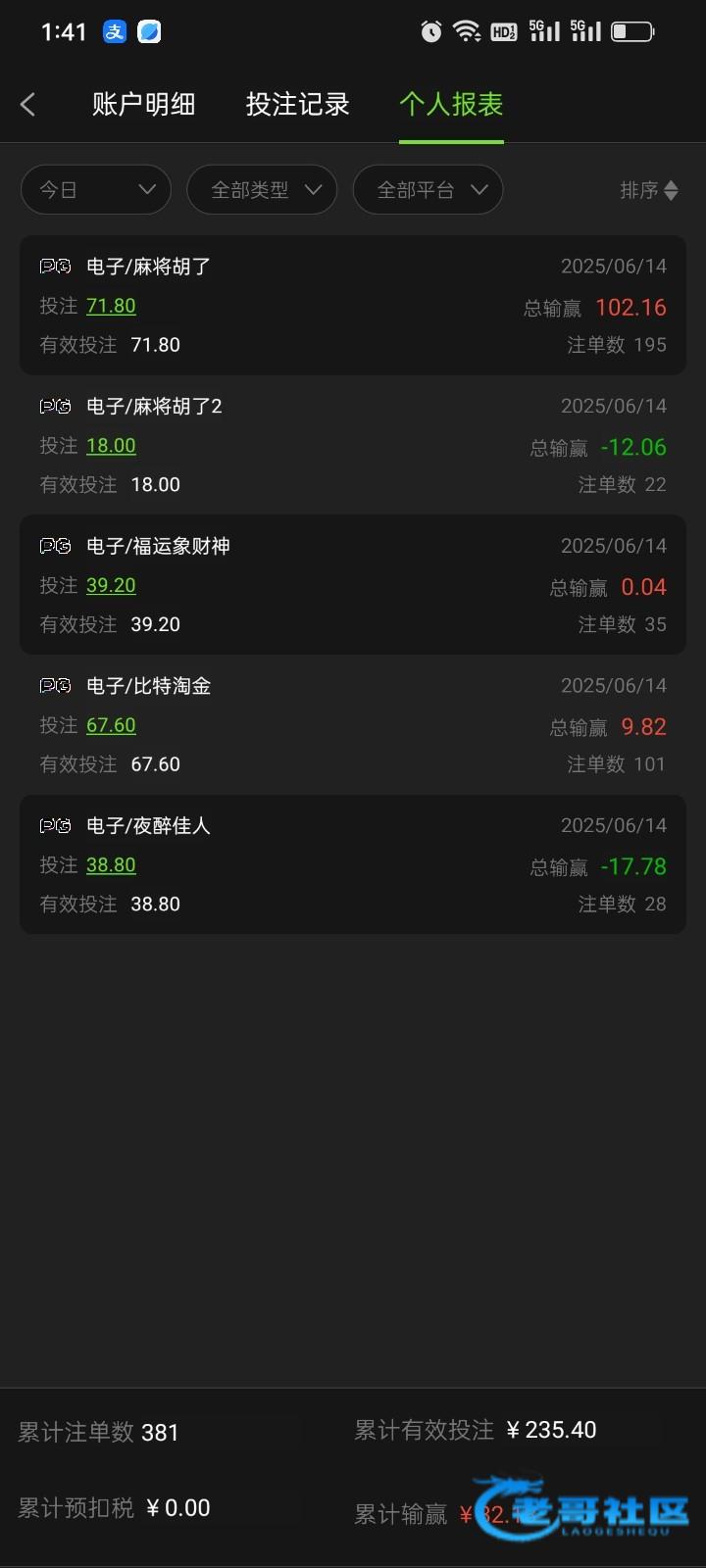The image size is (706, 1568).
Task: Open the 39.20 bet amount link
Action: tap(111, 586)
